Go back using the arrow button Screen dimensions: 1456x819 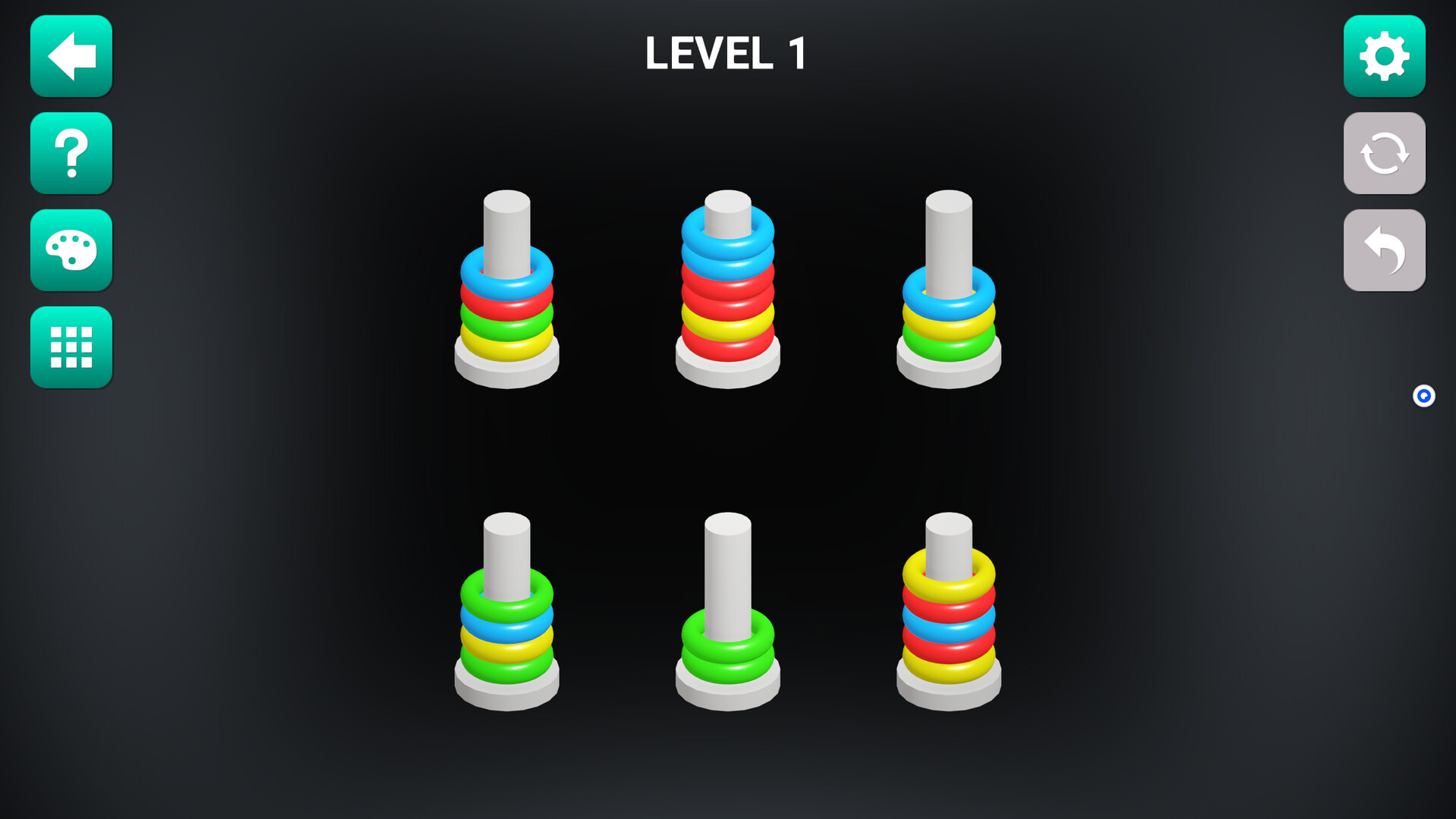click(71, 56)
